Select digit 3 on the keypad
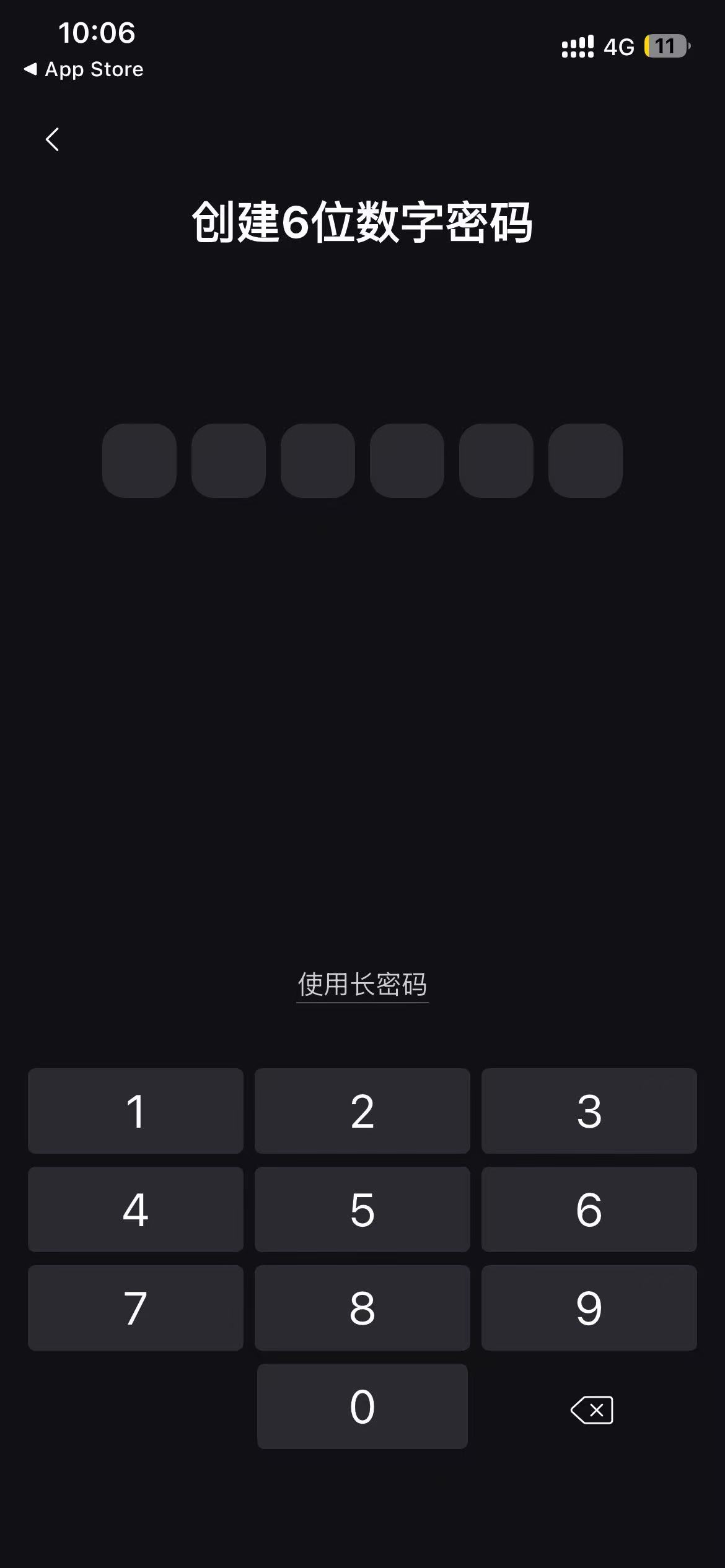 click(589, 1110)
